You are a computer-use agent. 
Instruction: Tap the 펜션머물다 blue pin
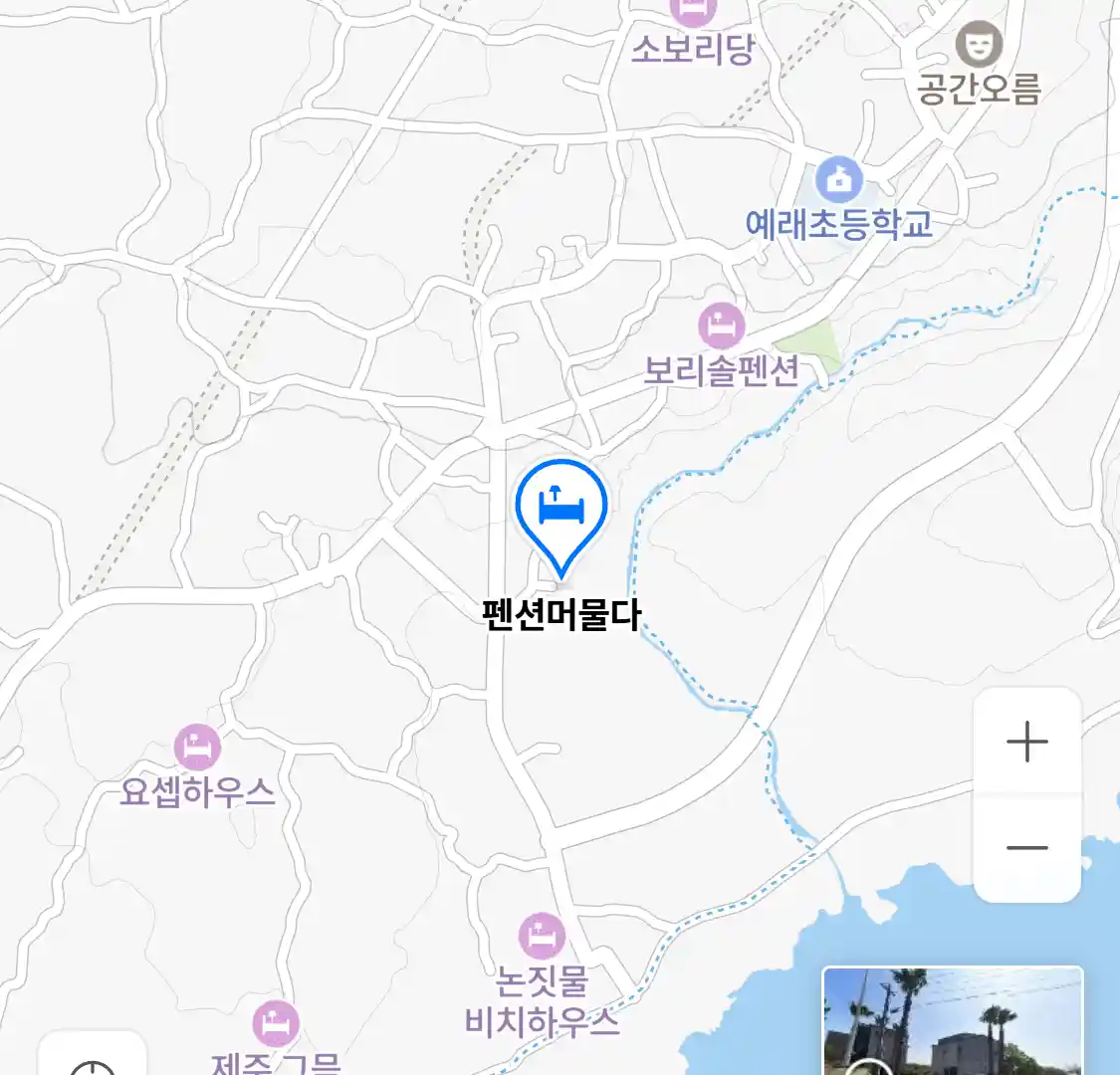click(561, 510)
